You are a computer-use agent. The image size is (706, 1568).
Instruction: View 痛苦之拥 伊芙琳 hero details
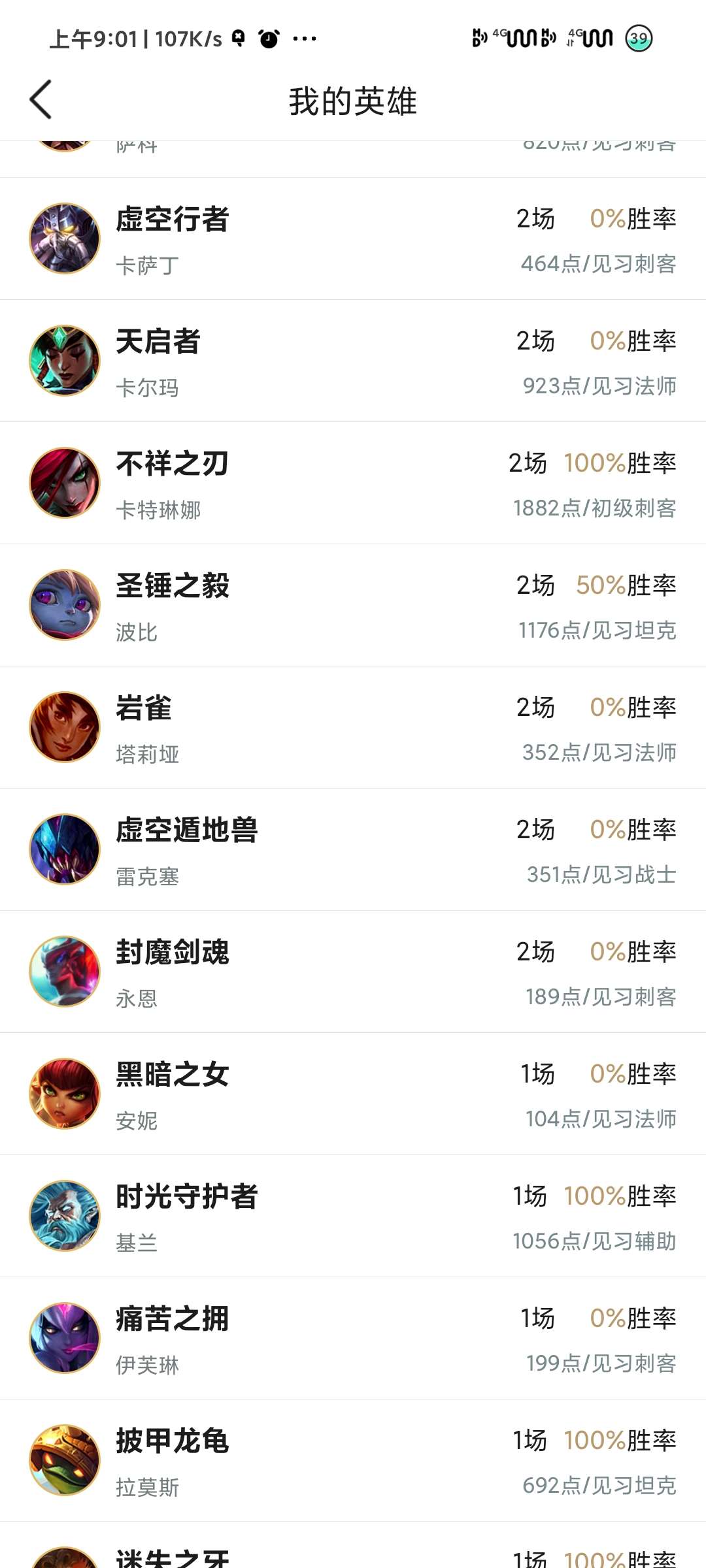(353, 1338)
